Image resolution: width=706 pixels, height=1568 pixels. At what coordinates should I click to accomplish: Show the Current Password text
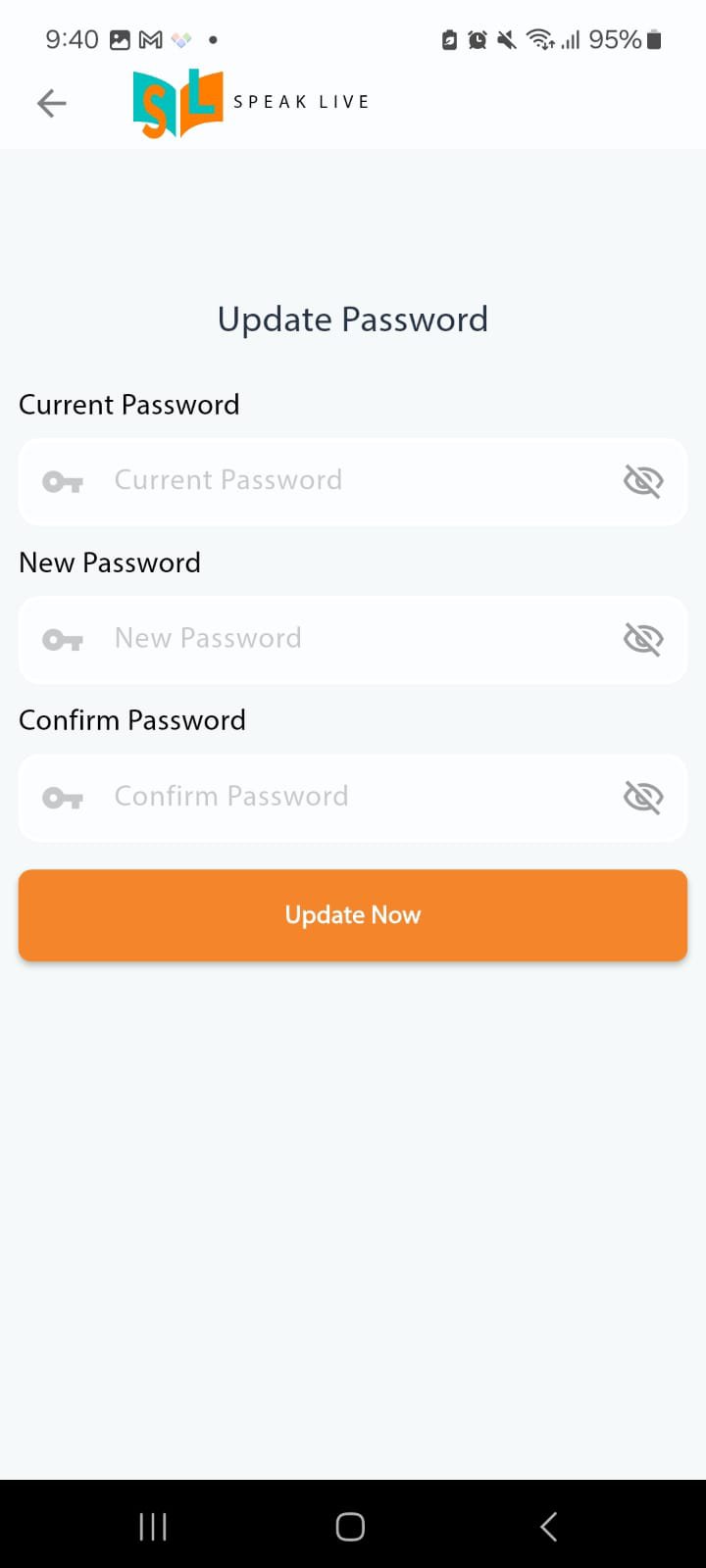click(x=643, y=481)
